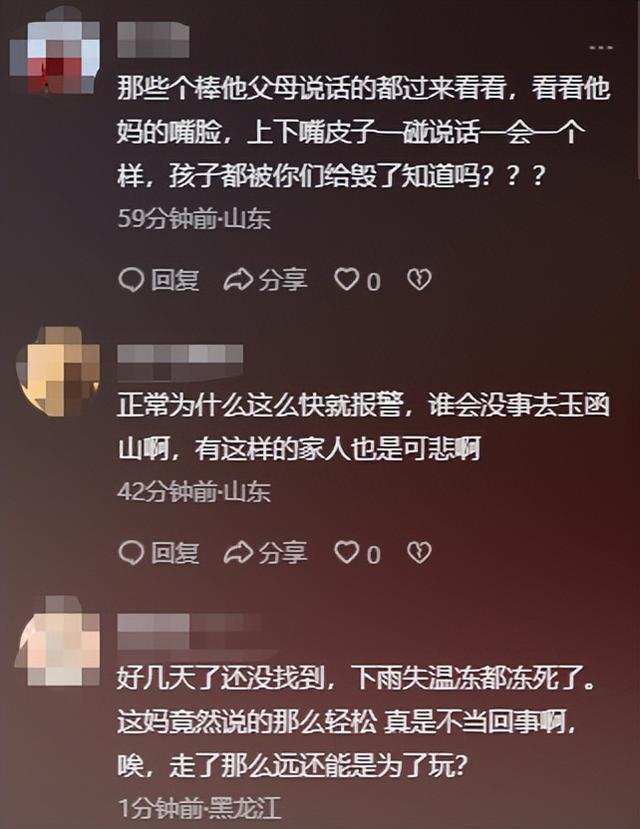Dislike the 59分钟前 comment with broken heart
640x829 pixels.
[420, 280]
